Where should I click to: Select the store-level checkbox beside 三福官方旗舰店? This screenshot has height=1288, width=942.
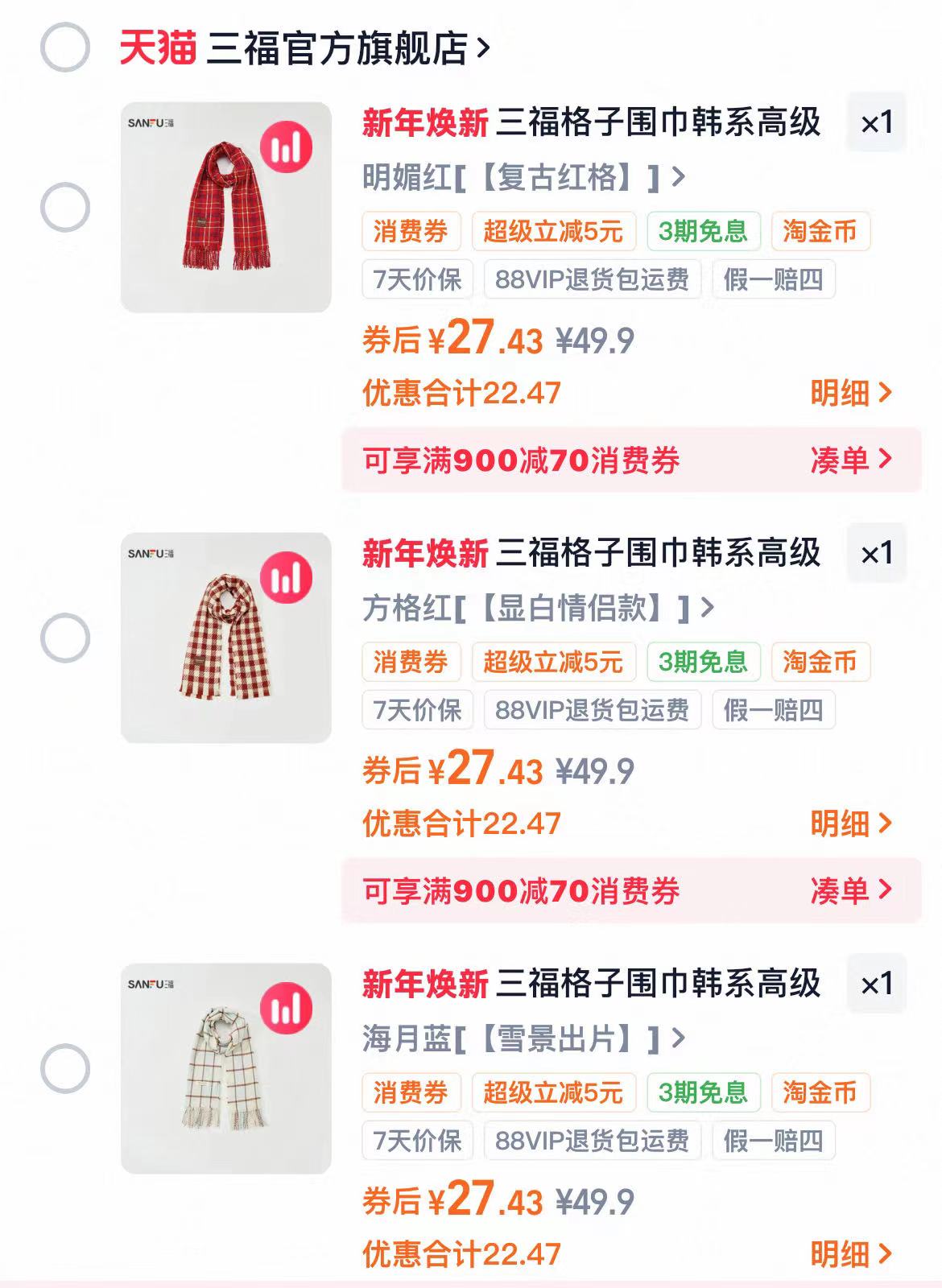coord(68,46)
